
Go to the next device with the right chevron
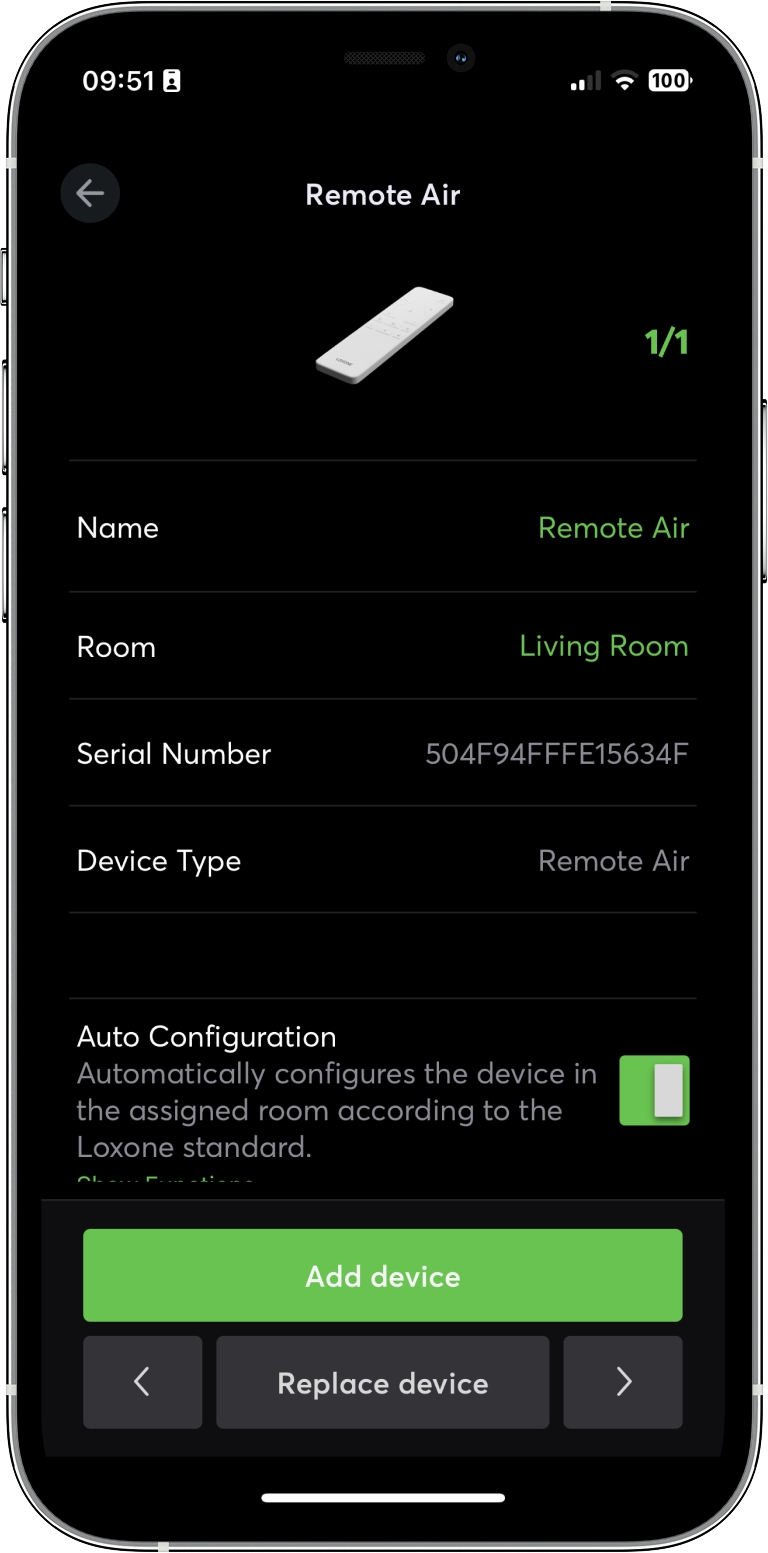[x=623, y=1383]
